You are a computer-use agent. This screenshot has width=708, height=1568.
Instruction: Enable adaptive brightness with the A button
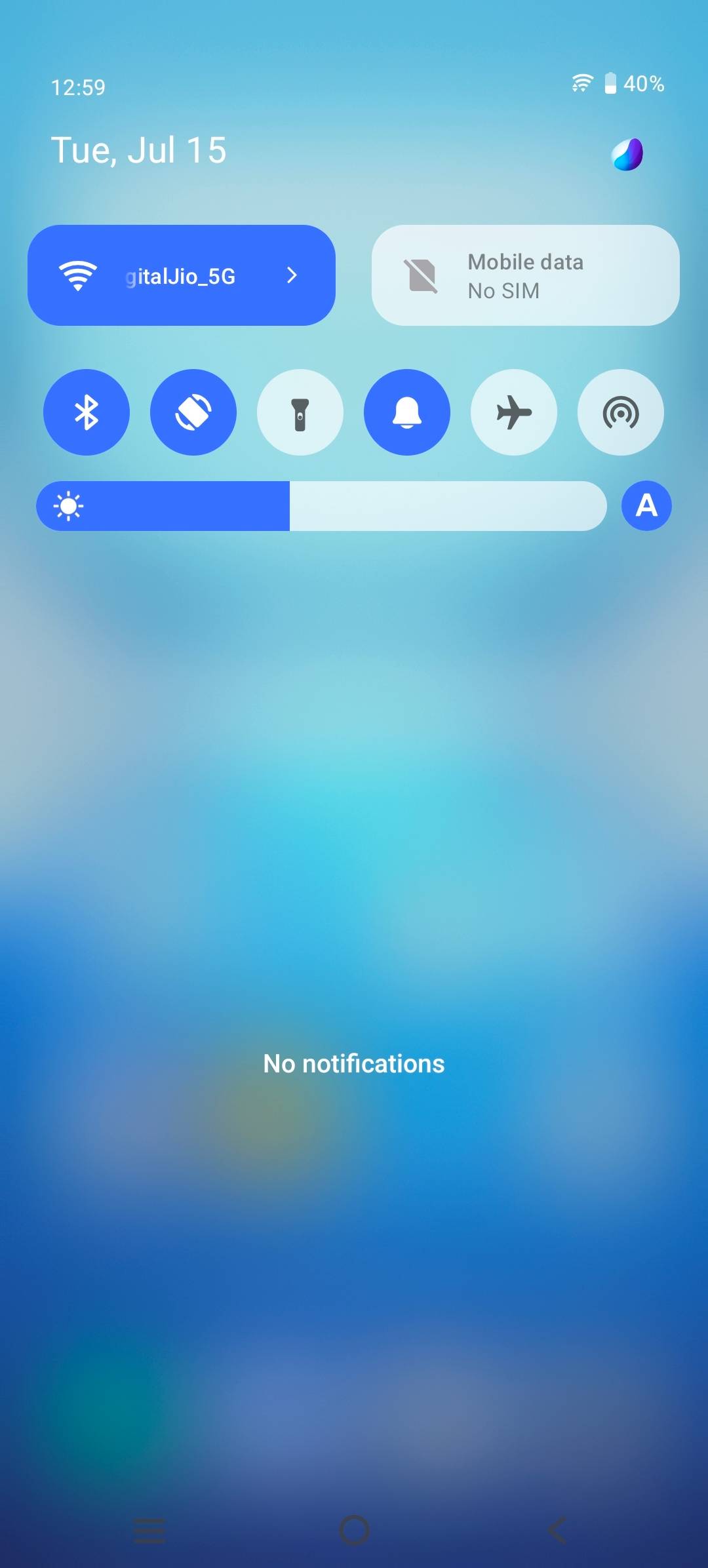pyautogui.click(x=646, y=505)
